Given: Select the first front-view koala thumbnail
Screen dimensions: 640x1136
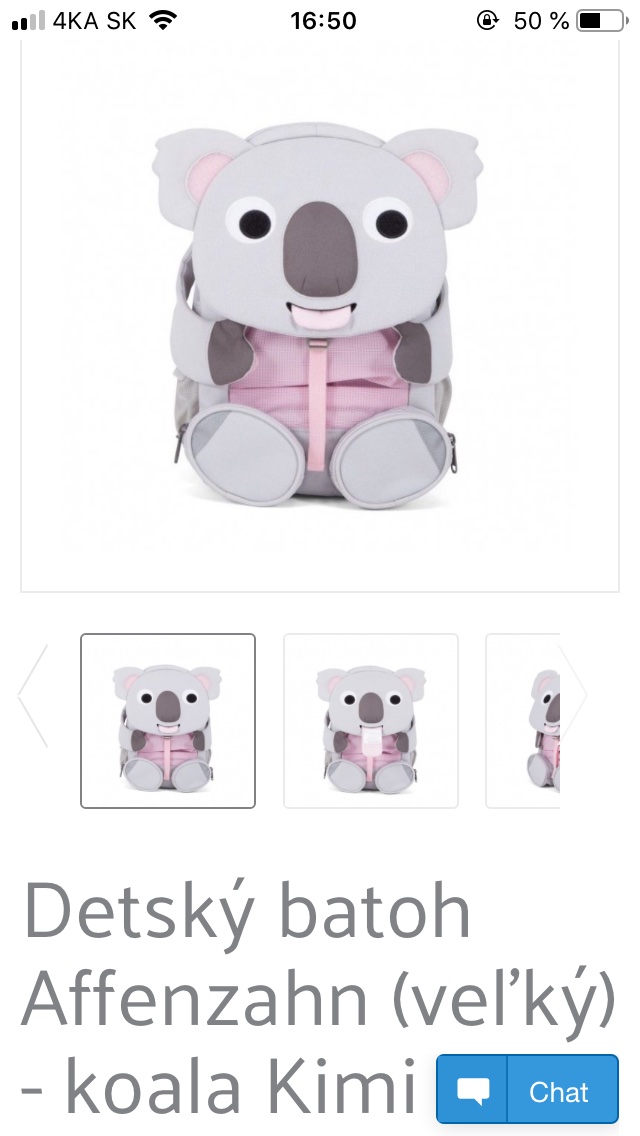Looking at the screenshot, I should pos(168,720).
